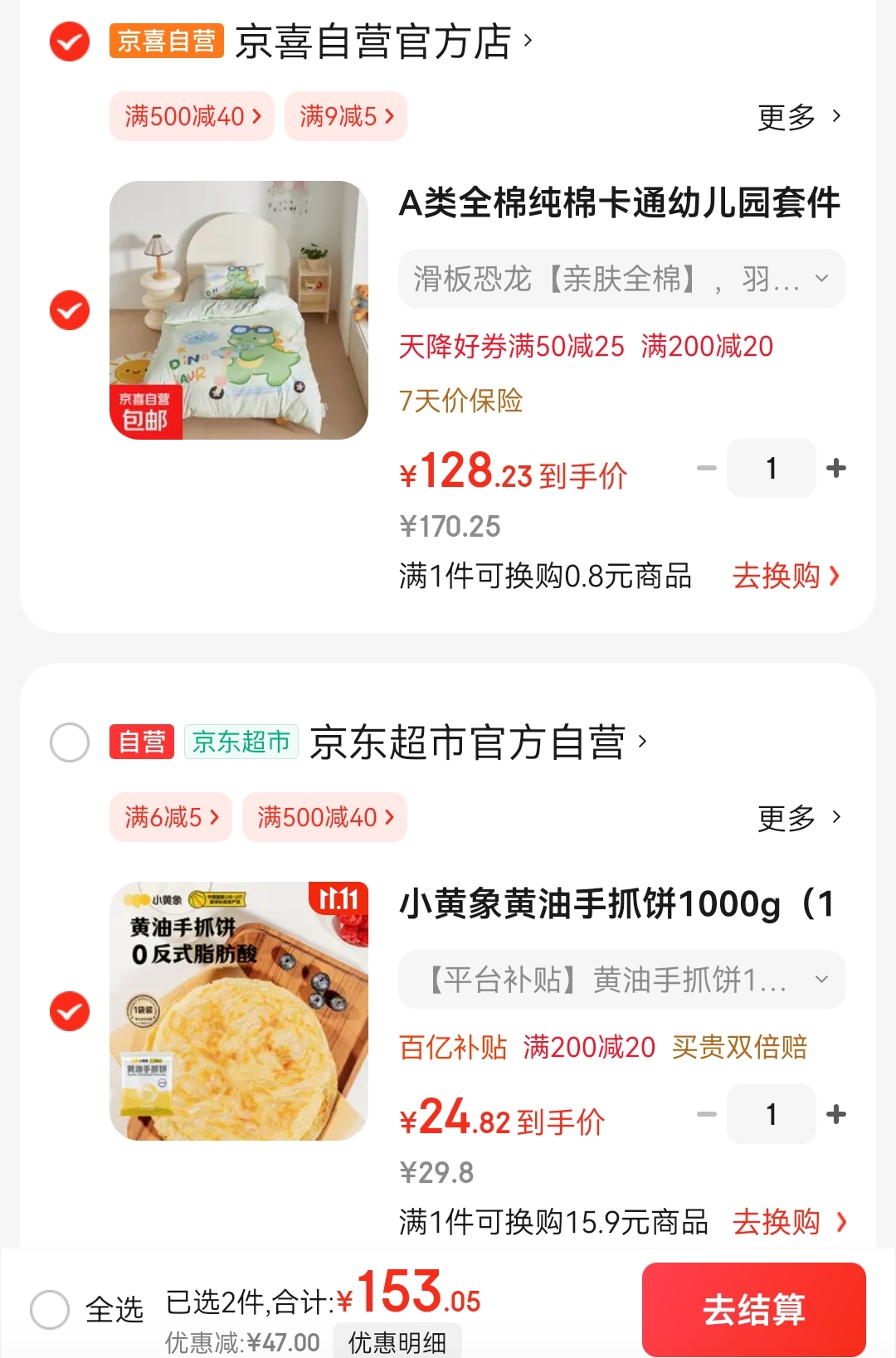Tap 去结算 to check out
This screenshot has width=896, height=1358.
pos(753,1310)
